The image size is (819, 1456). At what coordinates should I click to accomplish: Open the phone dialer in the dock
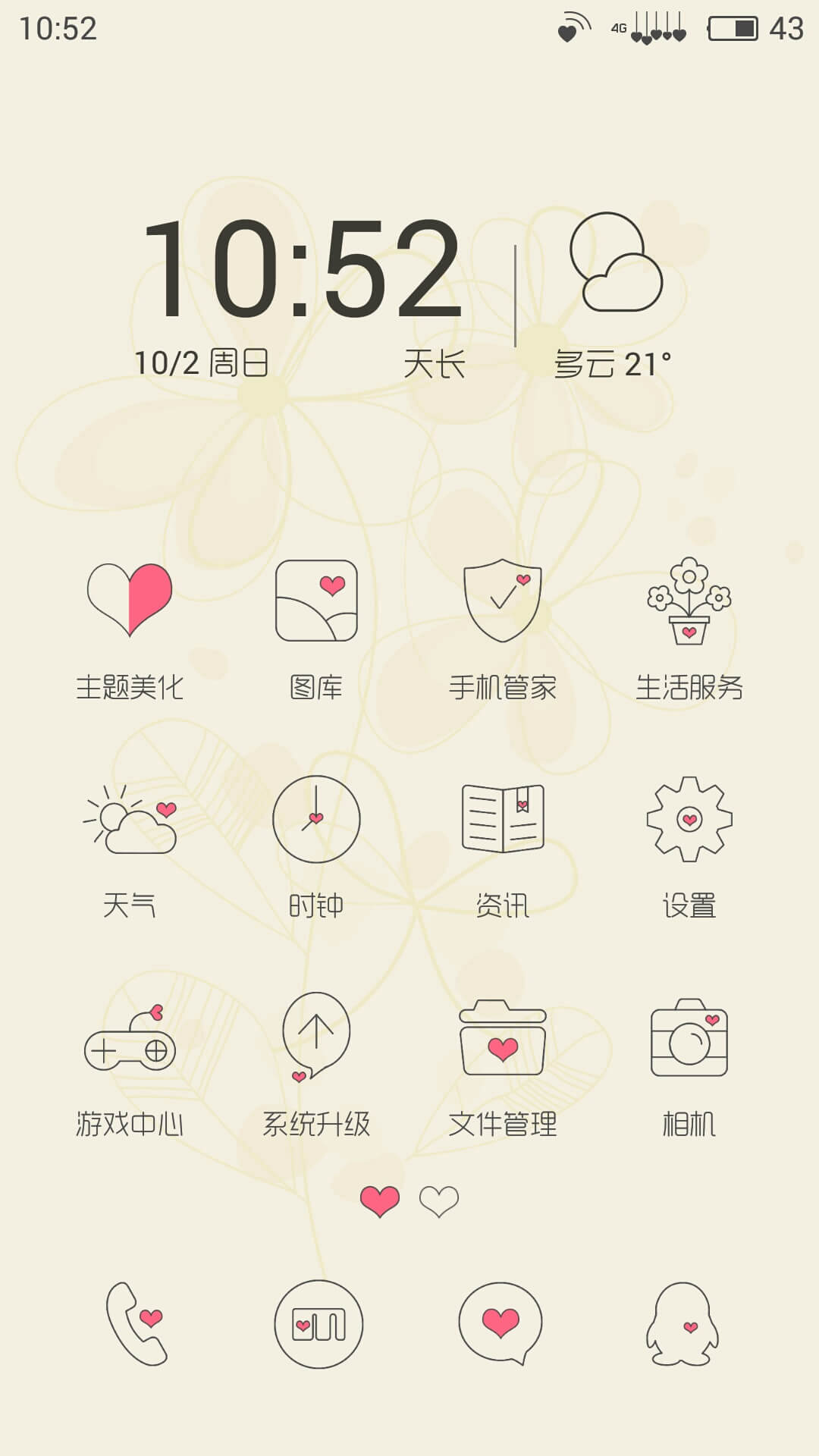pyautogui.click(x=136, y=1324)
